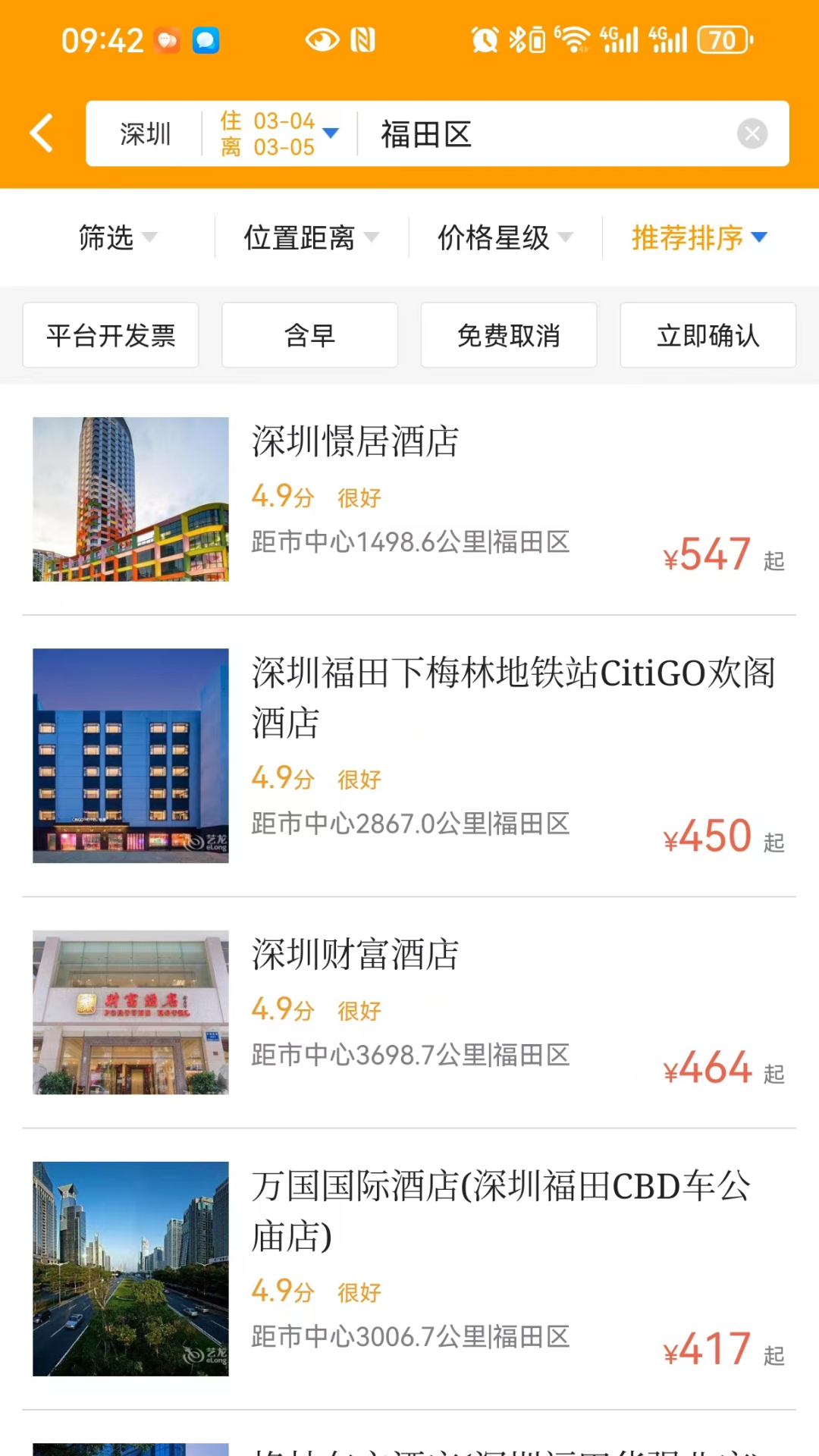Open the 位置距离 location menu
The height and width of the screenshot is (1456, 819).
click(309, 237)
